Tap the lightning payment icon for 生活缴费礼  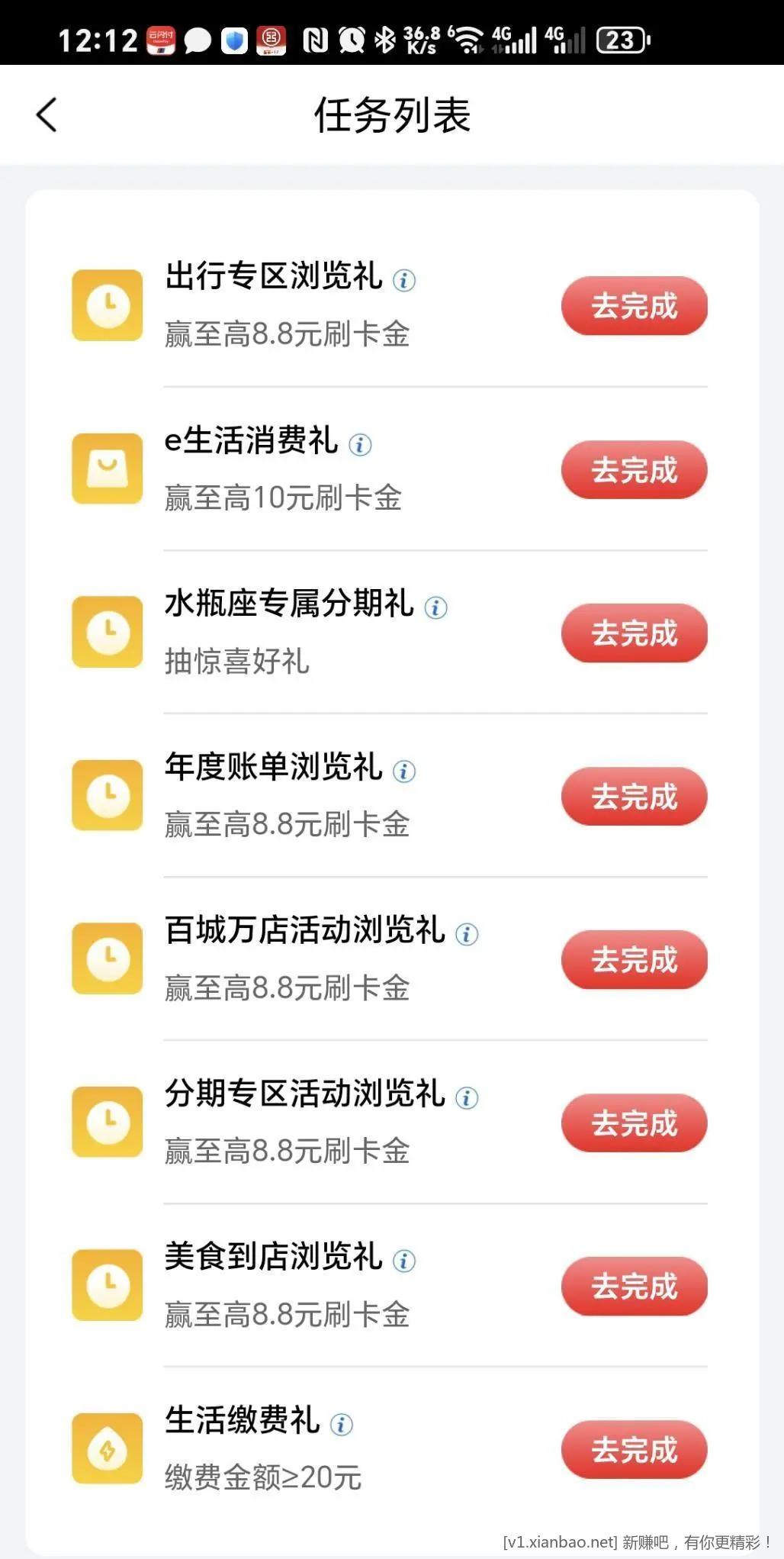(106, 1448)
